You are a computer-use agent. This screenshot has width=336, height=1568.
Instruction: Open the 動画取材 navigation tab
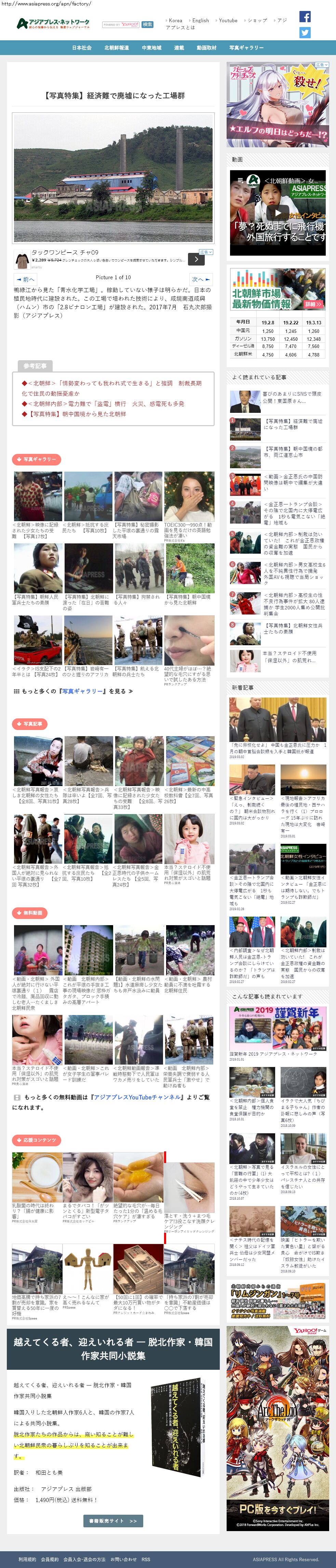pos(206,48)
